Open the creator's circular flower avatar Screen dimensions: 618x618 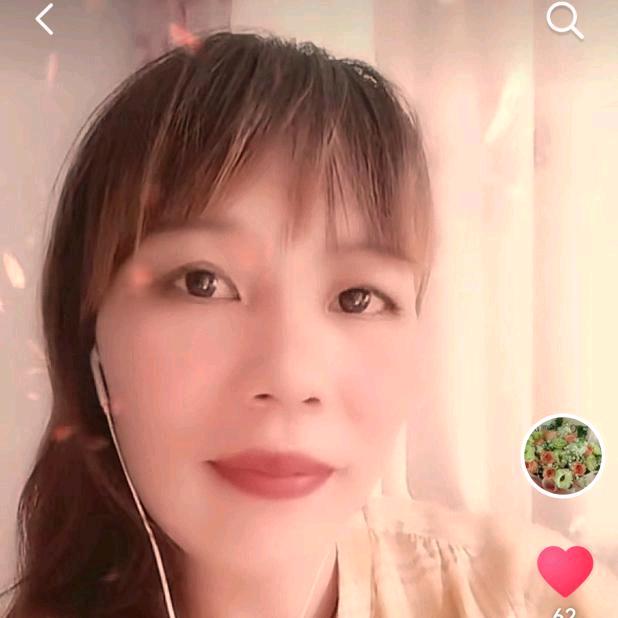point(563,455)
